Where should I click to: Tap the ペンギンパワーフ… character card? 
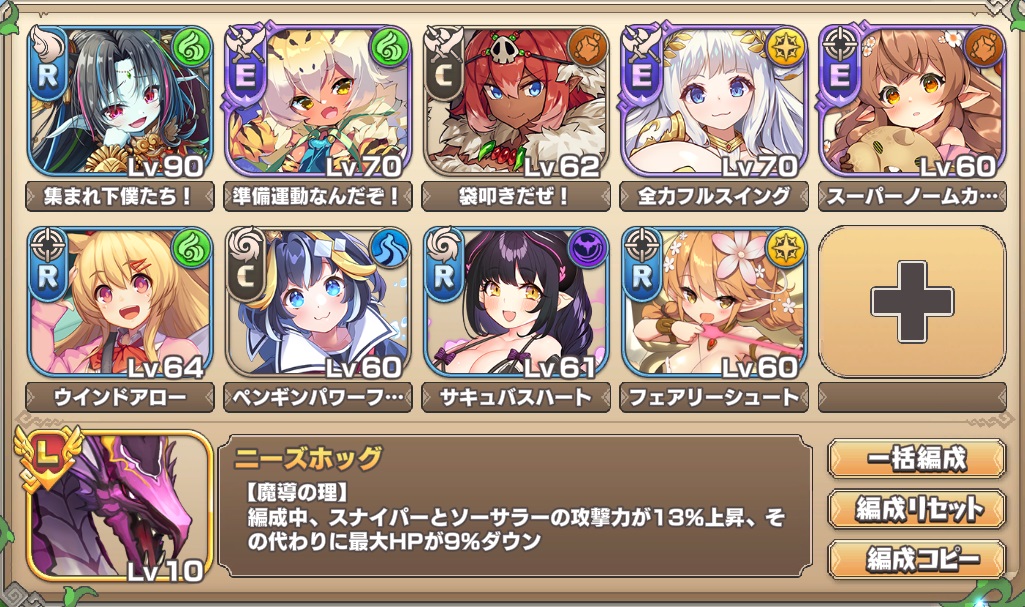coord(315,302)
